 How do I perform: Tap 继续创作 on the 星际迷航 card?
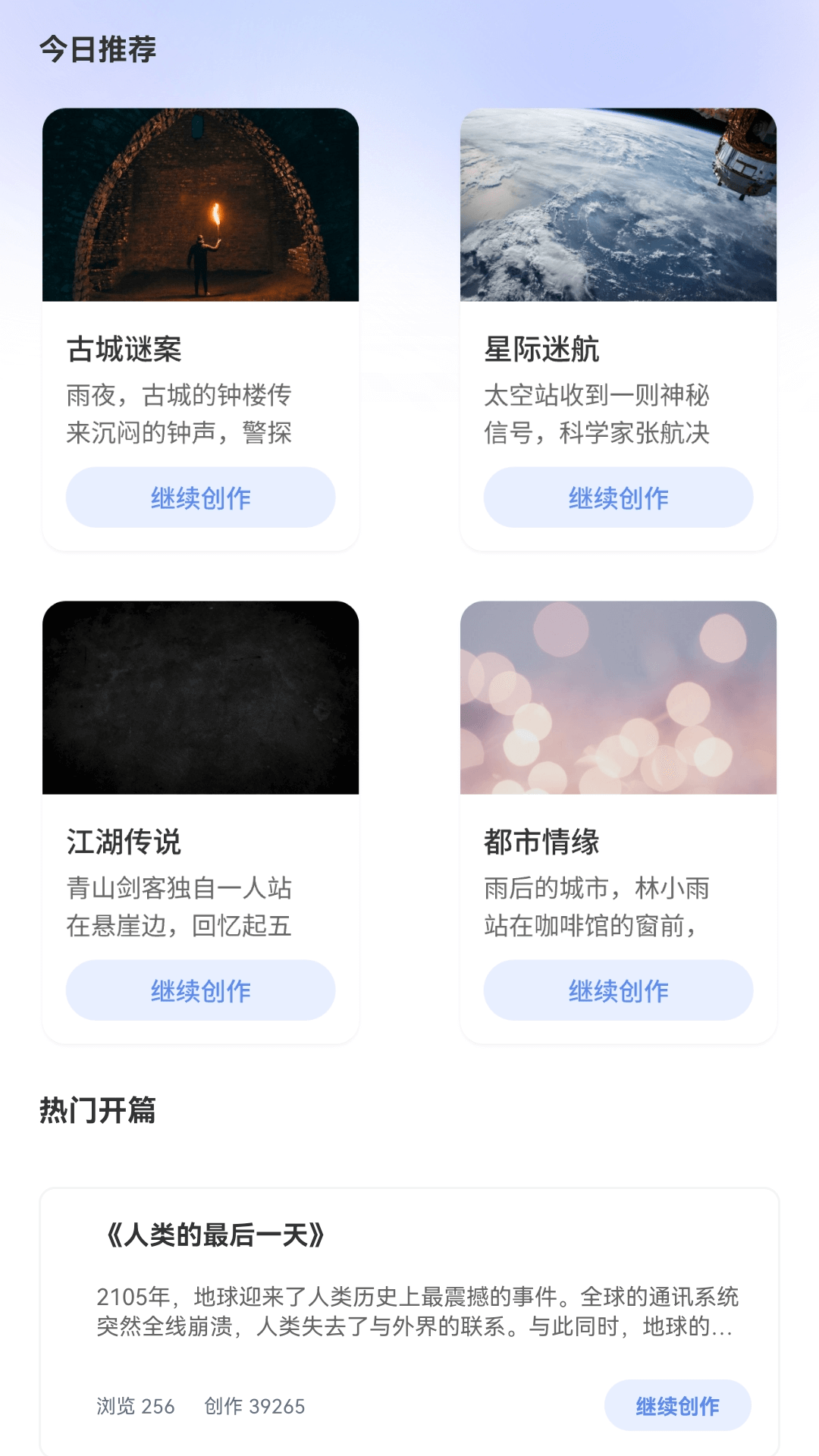618,497
